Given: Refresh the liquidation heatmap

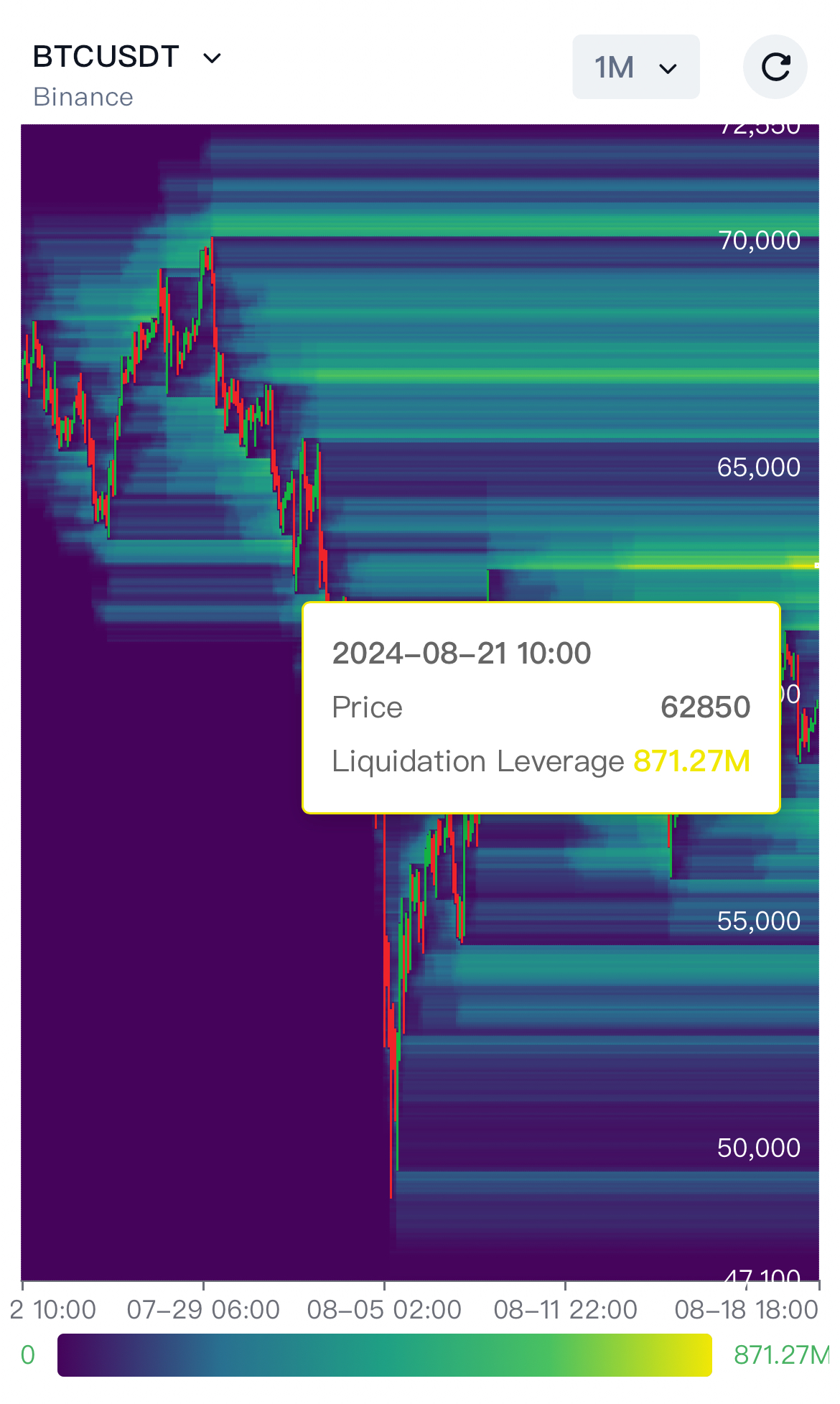Looking at the screenshot, I should (x=775, y=67).
